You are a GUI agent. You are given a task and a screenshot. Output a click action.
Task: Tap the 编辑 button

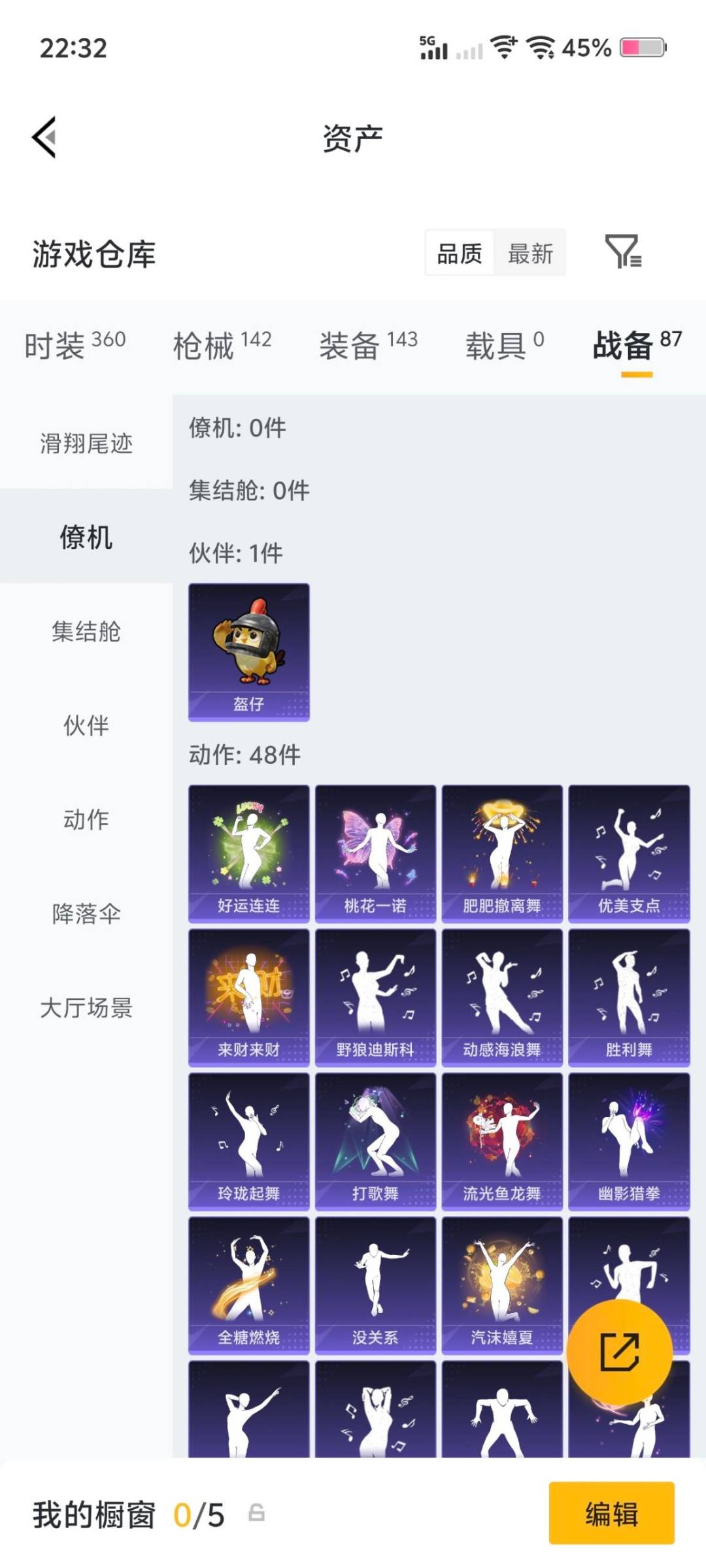pyautogui.click(x=611, y=1514)
